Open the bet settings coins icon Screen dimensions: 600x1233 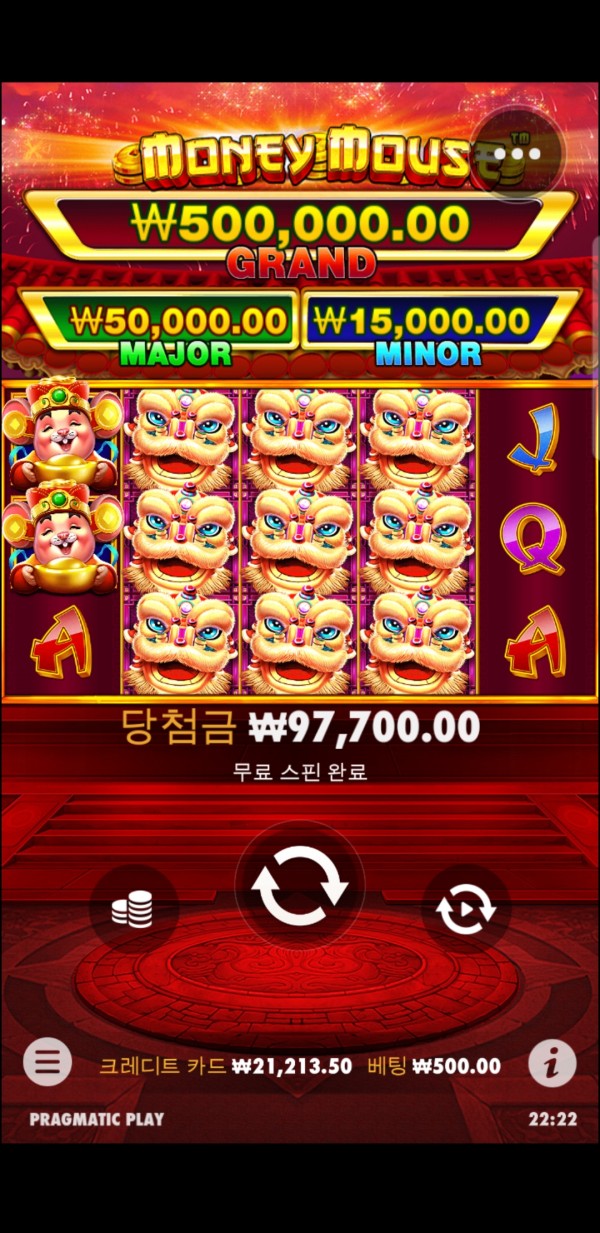132,909
